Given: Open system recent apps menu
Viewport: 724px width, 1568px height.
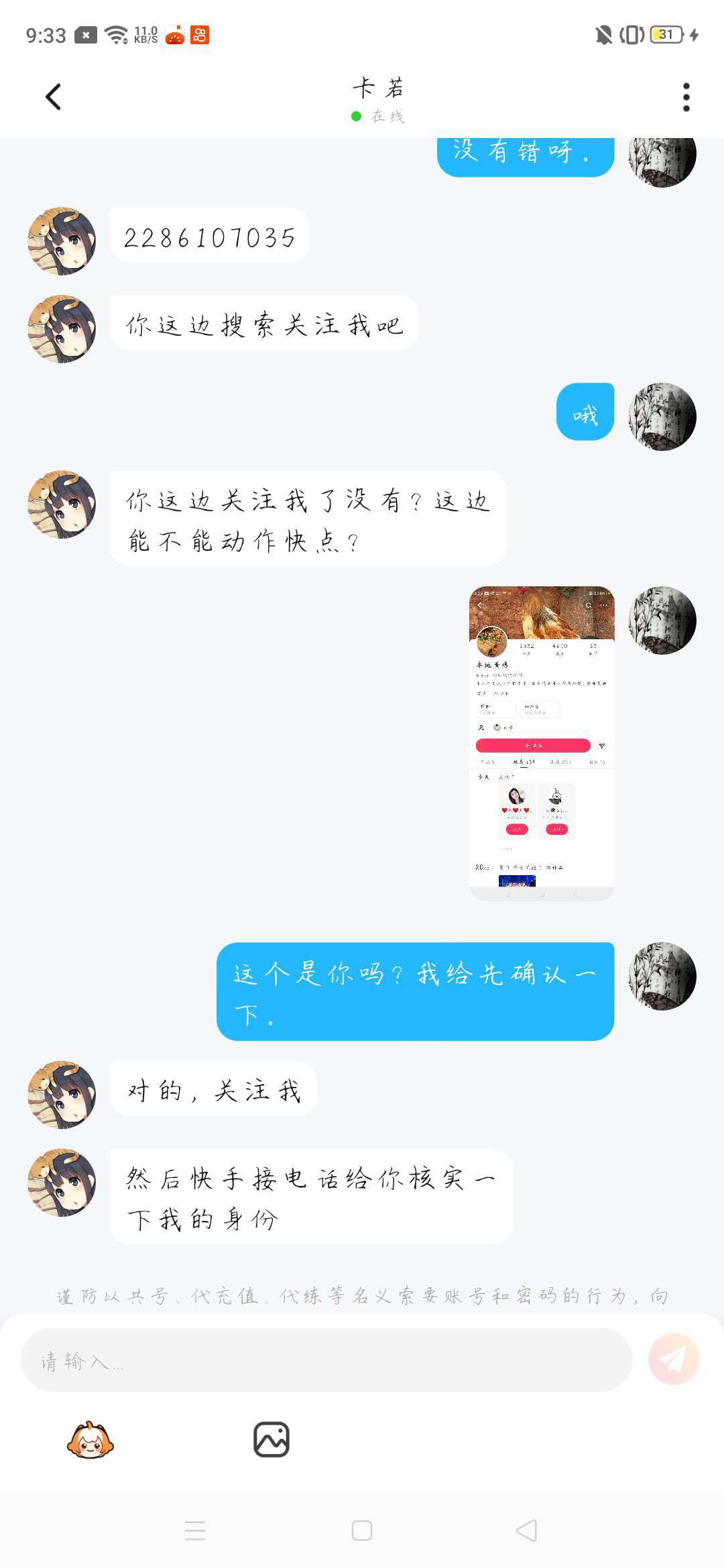Looking at the screenshot, I should point(195,1530).
